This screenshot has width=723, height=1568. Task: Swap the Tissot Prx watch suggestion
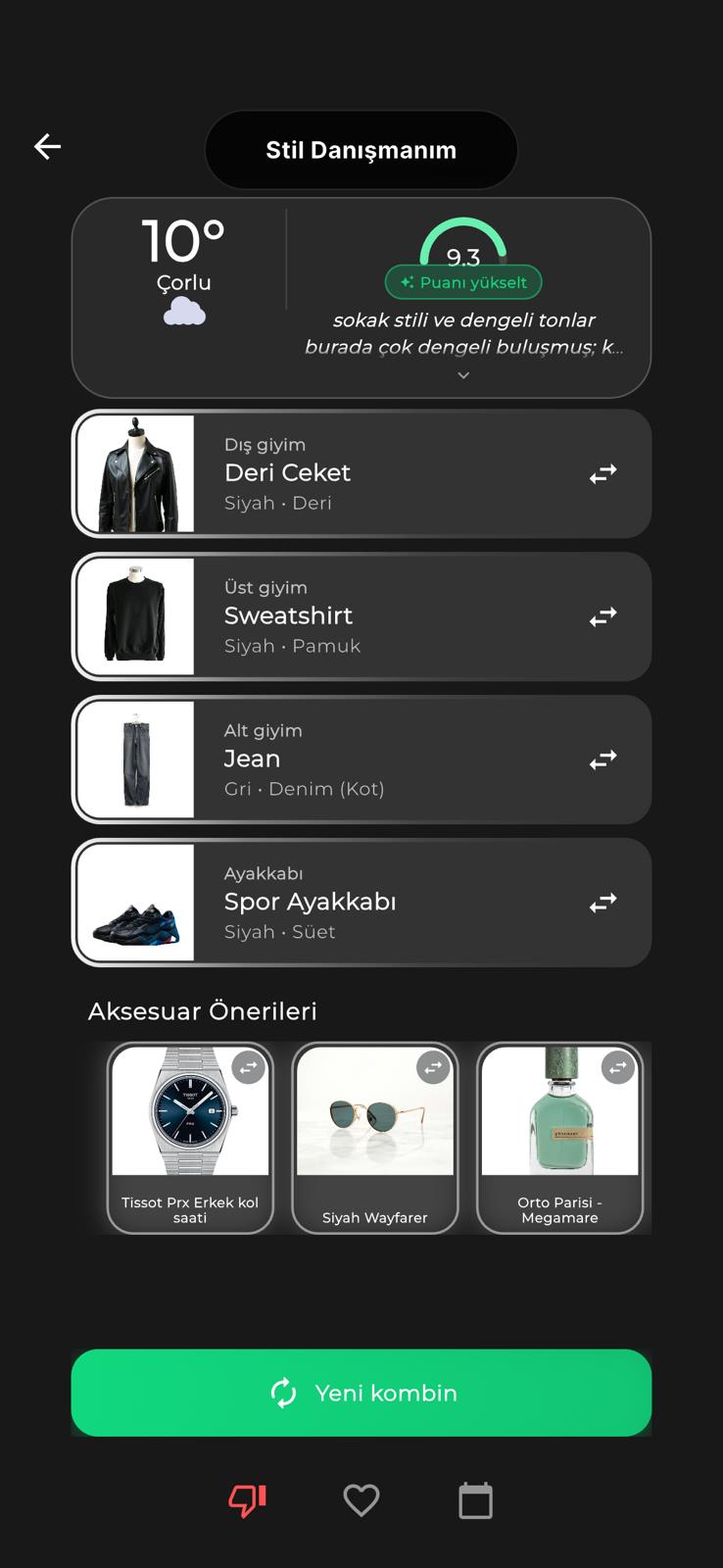click(x=249, y=1067)
